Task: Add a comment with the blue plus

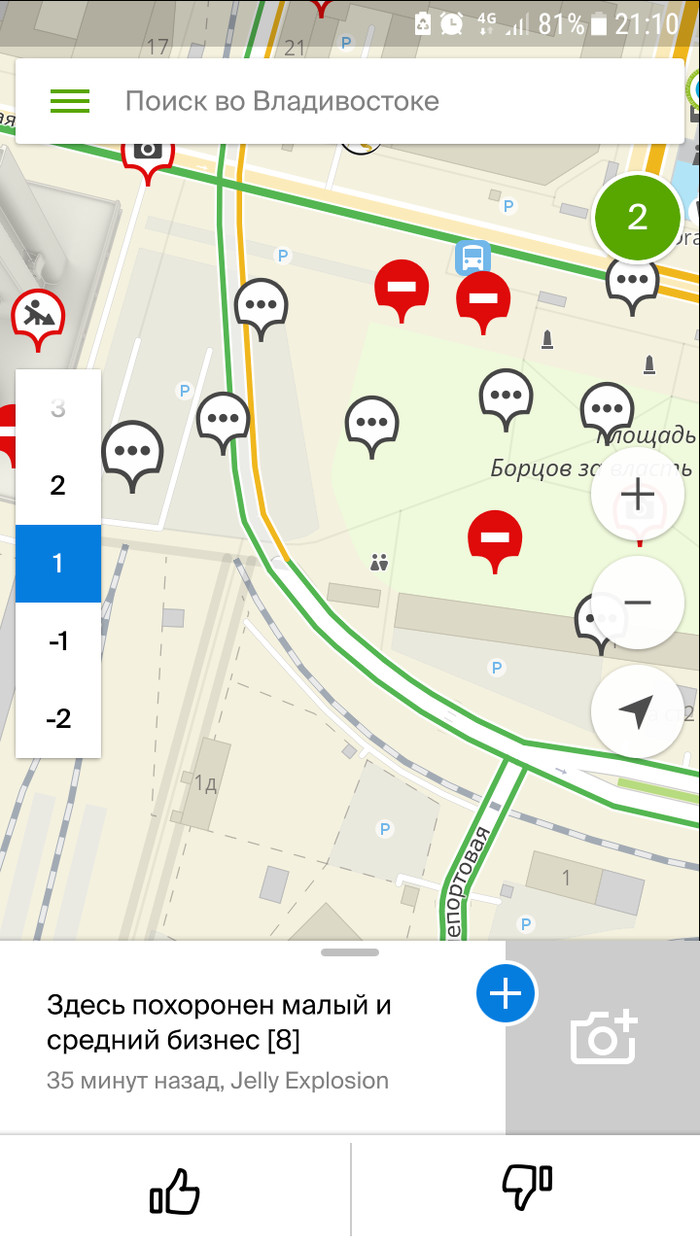Action: [506, 994]
